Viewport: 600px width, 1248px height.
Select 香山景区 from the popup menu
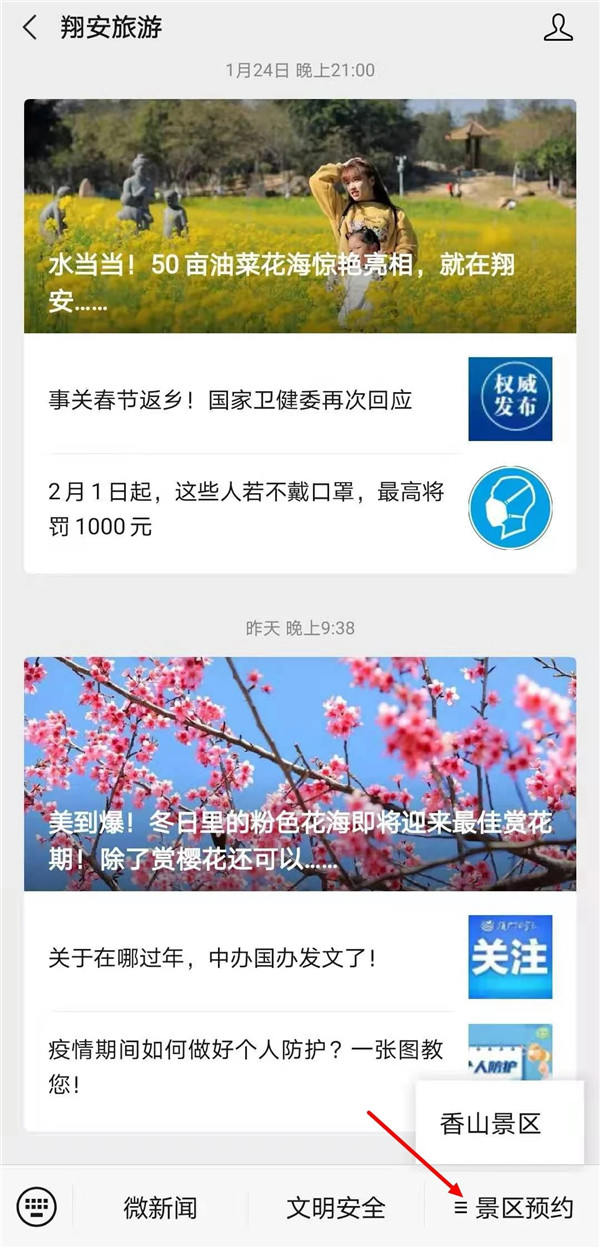click(x=490, y=1123)
